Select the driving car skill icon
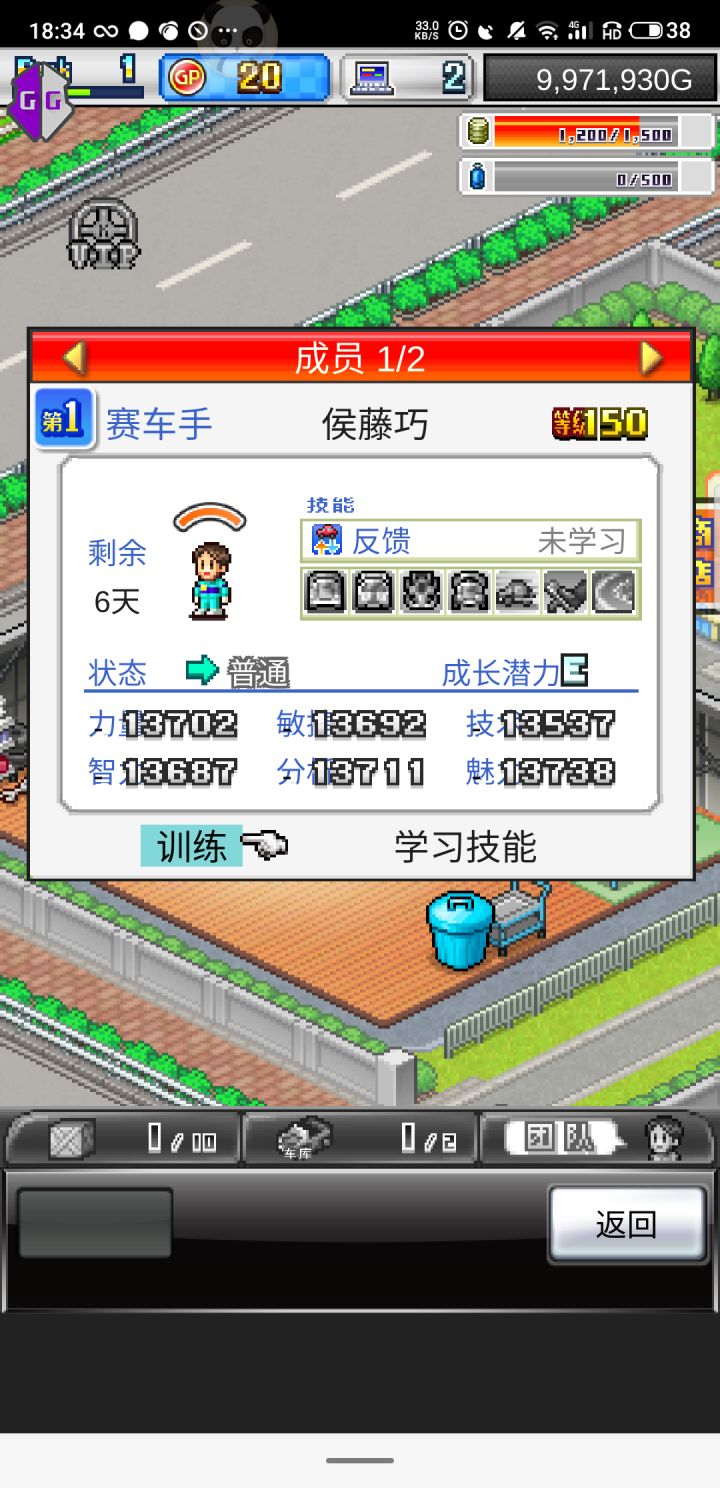The image size is (720, 1488). [x=515, y=592]
